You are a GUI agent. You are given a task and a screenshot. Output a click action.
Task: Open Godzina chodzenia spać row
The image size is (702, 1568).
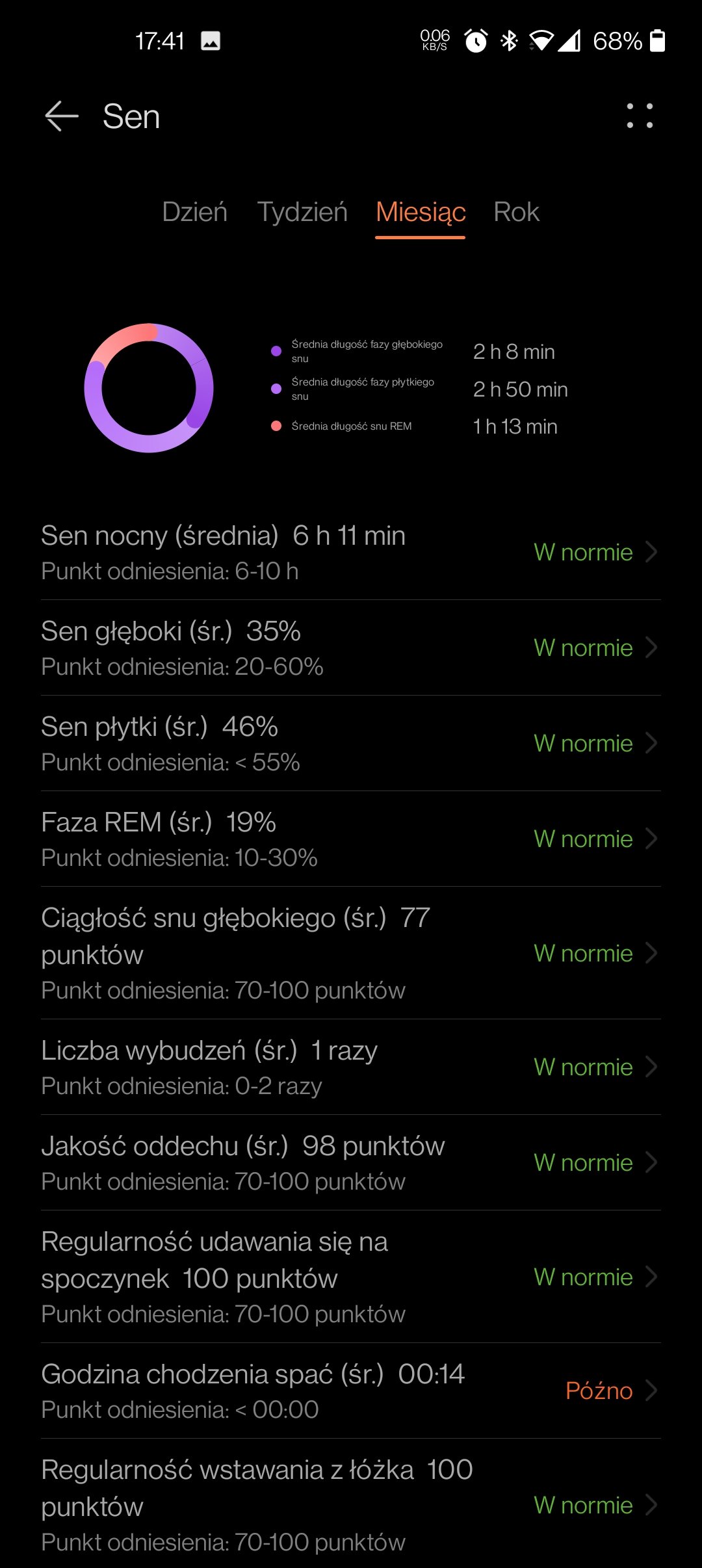point(351,1391)
